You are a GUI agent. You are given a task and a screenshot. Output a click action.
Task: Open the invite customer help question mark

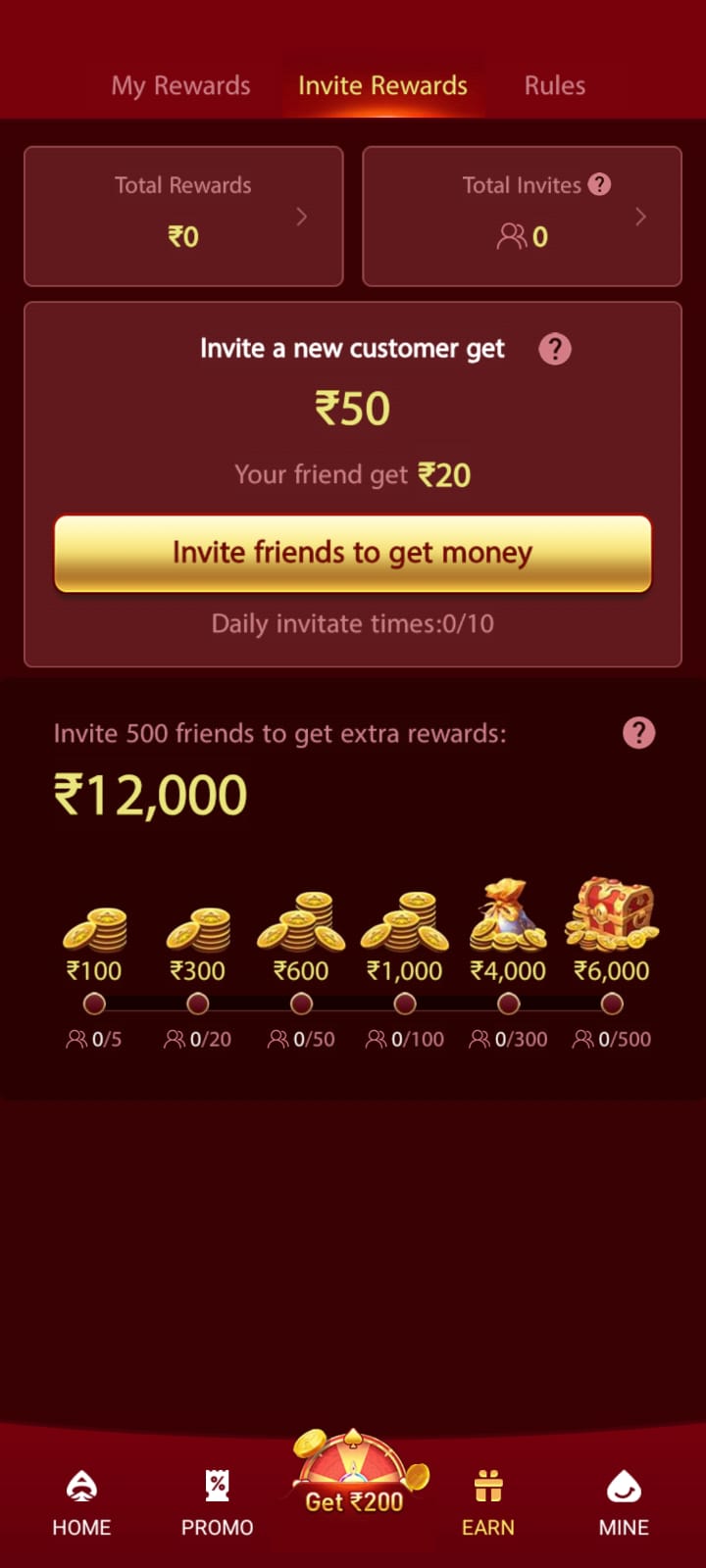[x=555, y=349]
